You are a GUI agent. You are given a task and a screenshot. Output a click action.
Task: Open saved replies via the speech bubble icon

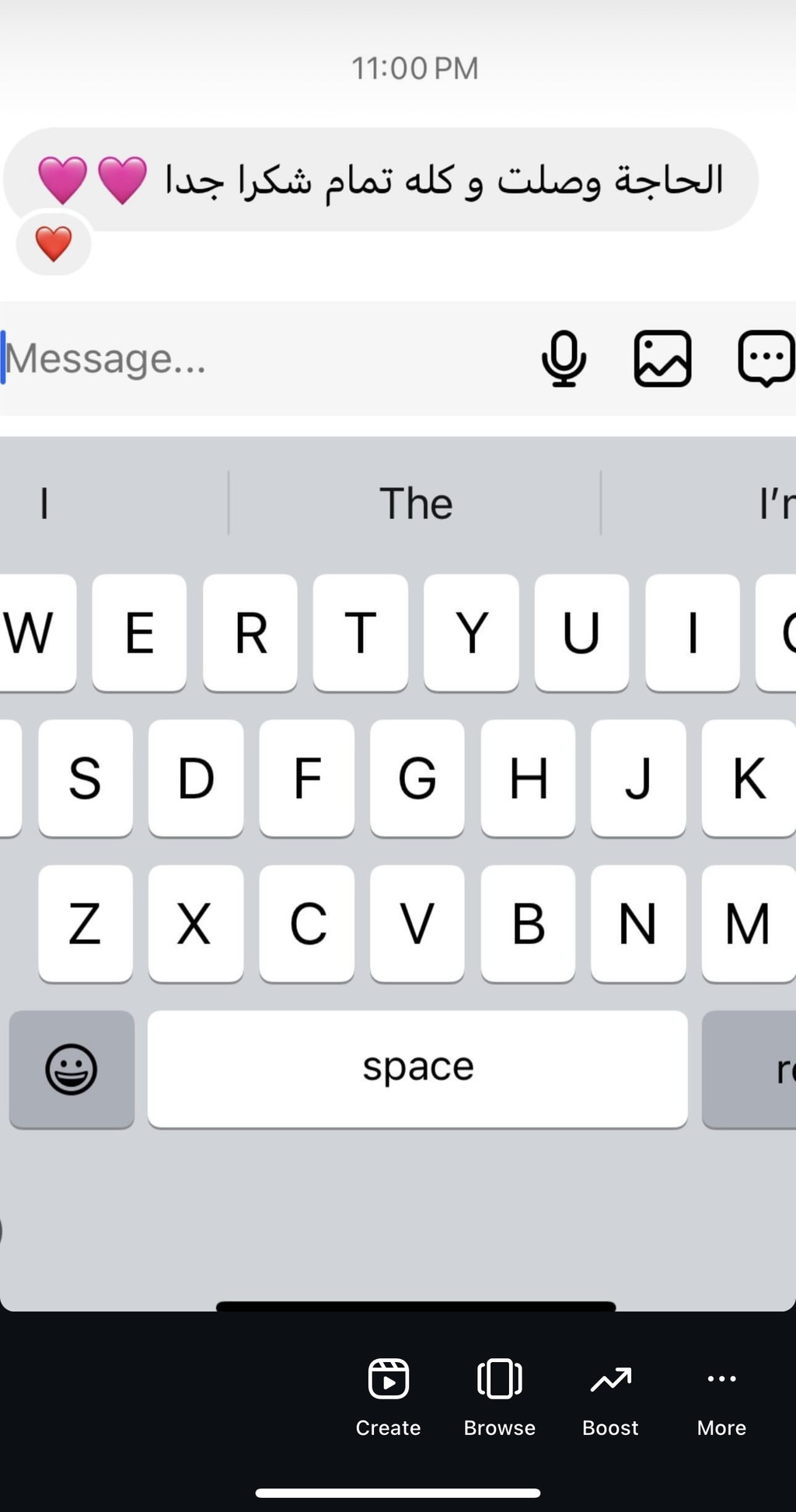pyautogui.click(x=766, y=359)
